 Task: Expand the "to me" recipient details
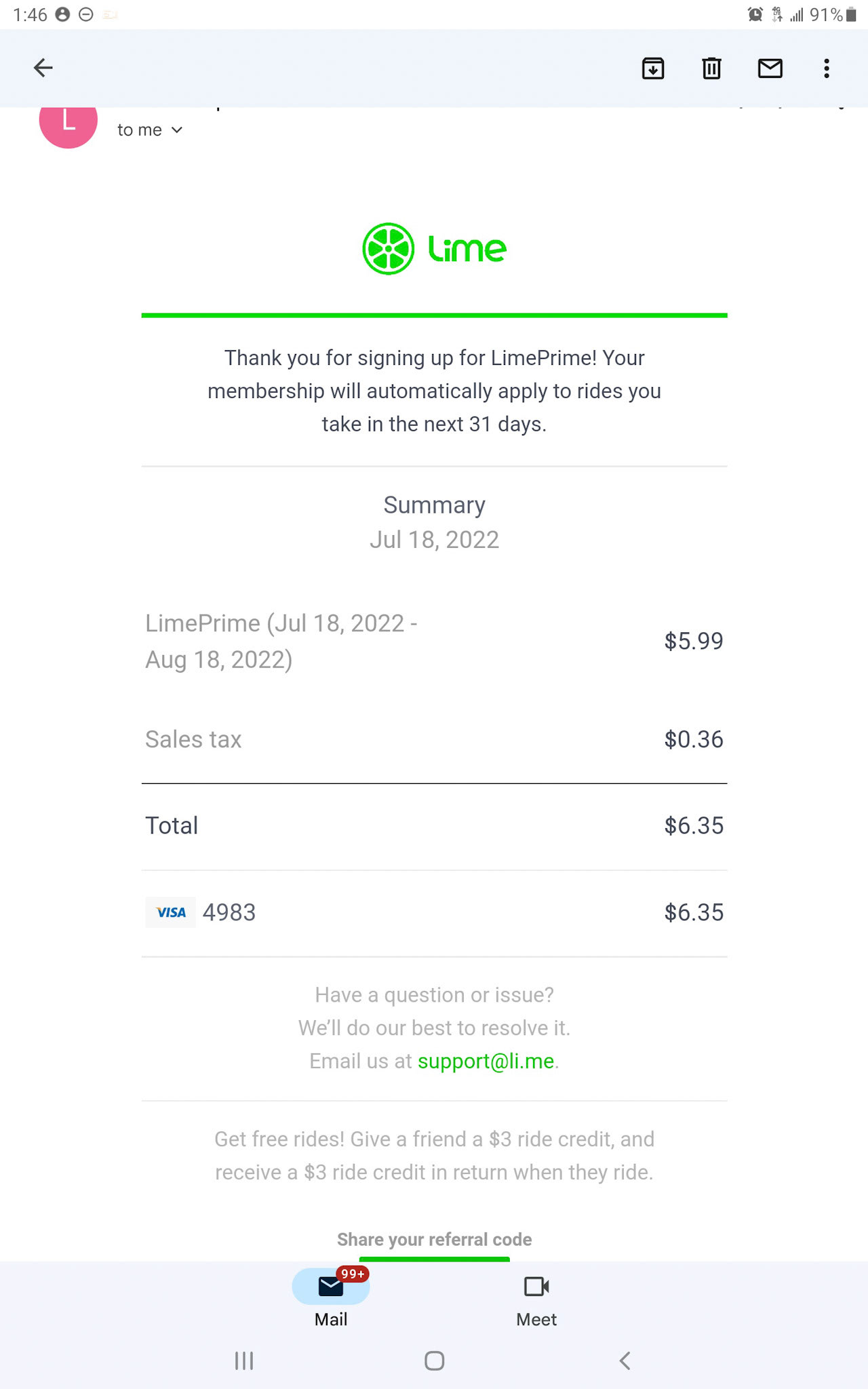[x=151, y=130]
